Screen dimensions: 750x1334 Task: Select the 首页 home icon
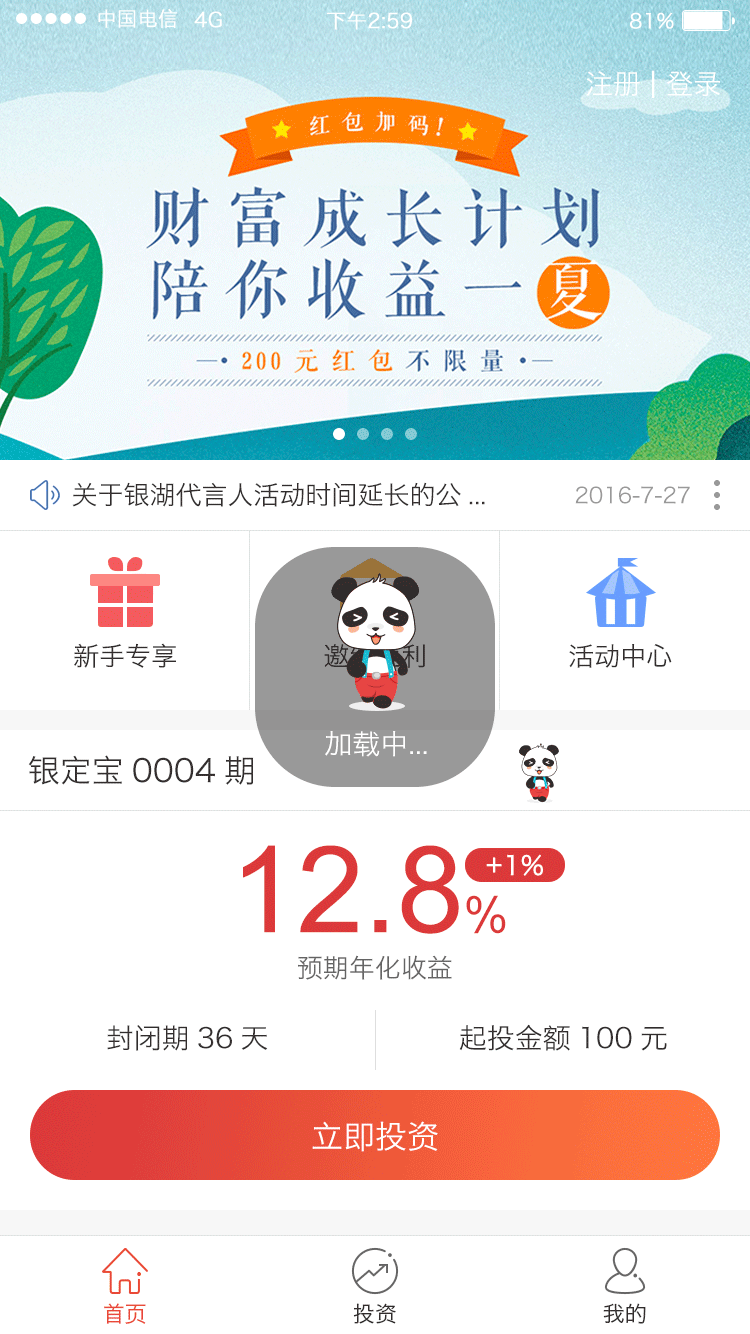click(x=123, y=1272)
